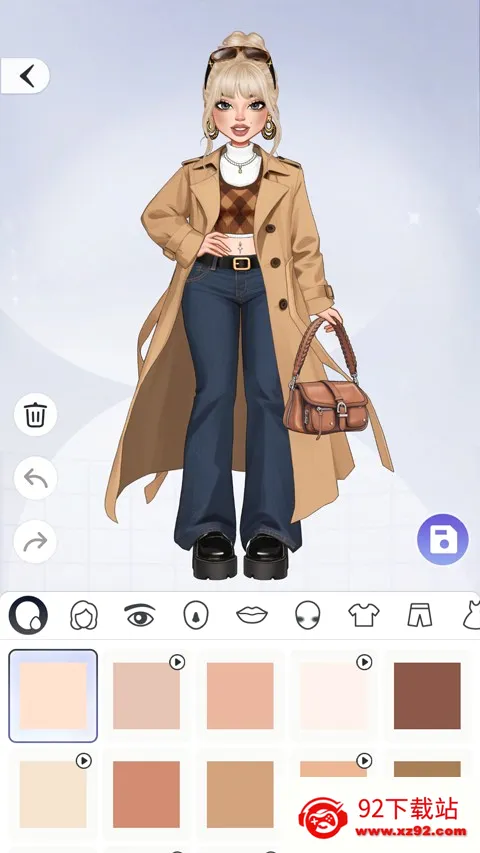480x853 pixels.
Task: Pick the selected light peach skin swatch
Action: click(x=53, y=696)
